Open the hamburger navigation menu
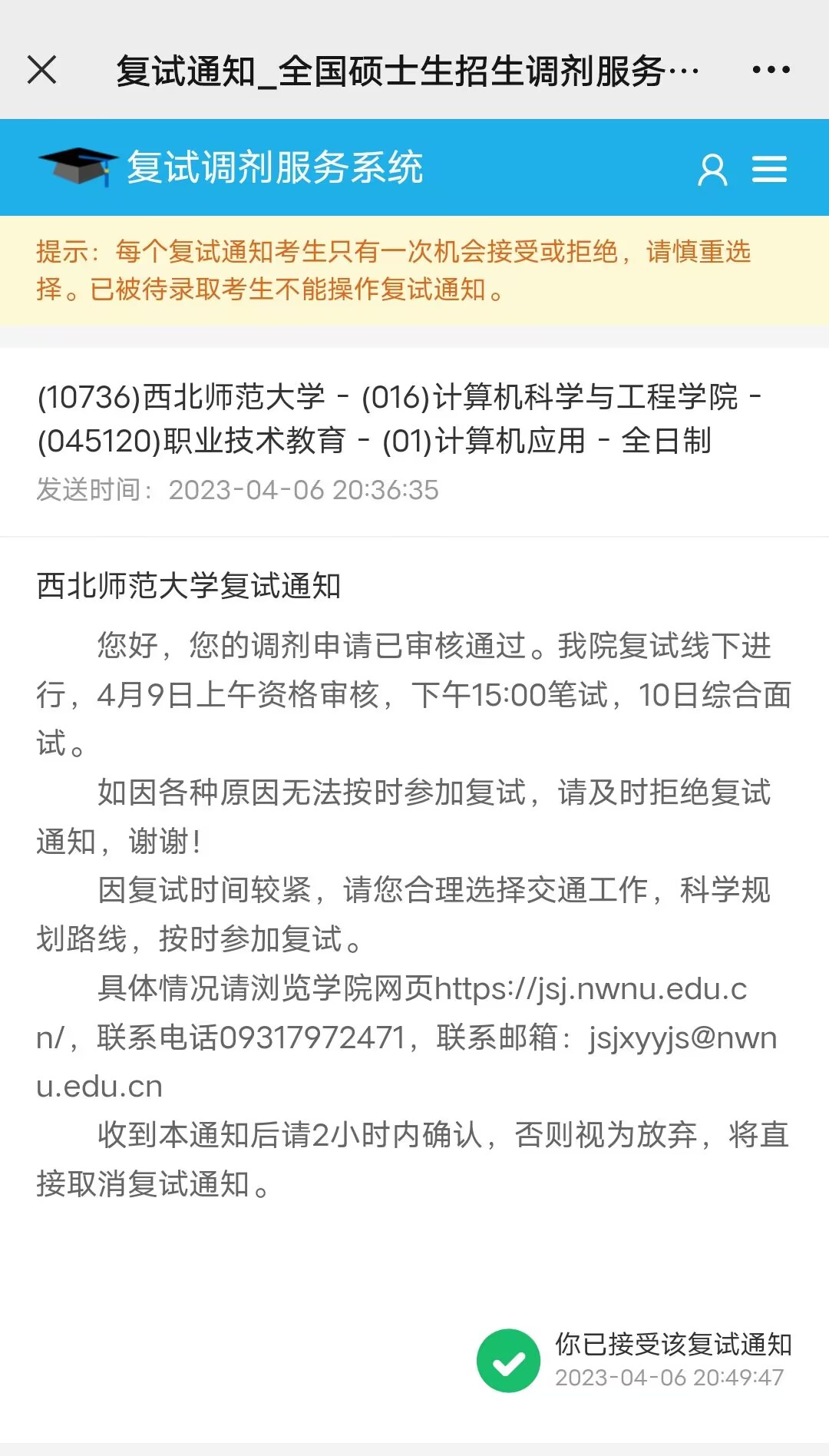The height and width of the screenshot is (1456, 829). click(x=769, y=169)
